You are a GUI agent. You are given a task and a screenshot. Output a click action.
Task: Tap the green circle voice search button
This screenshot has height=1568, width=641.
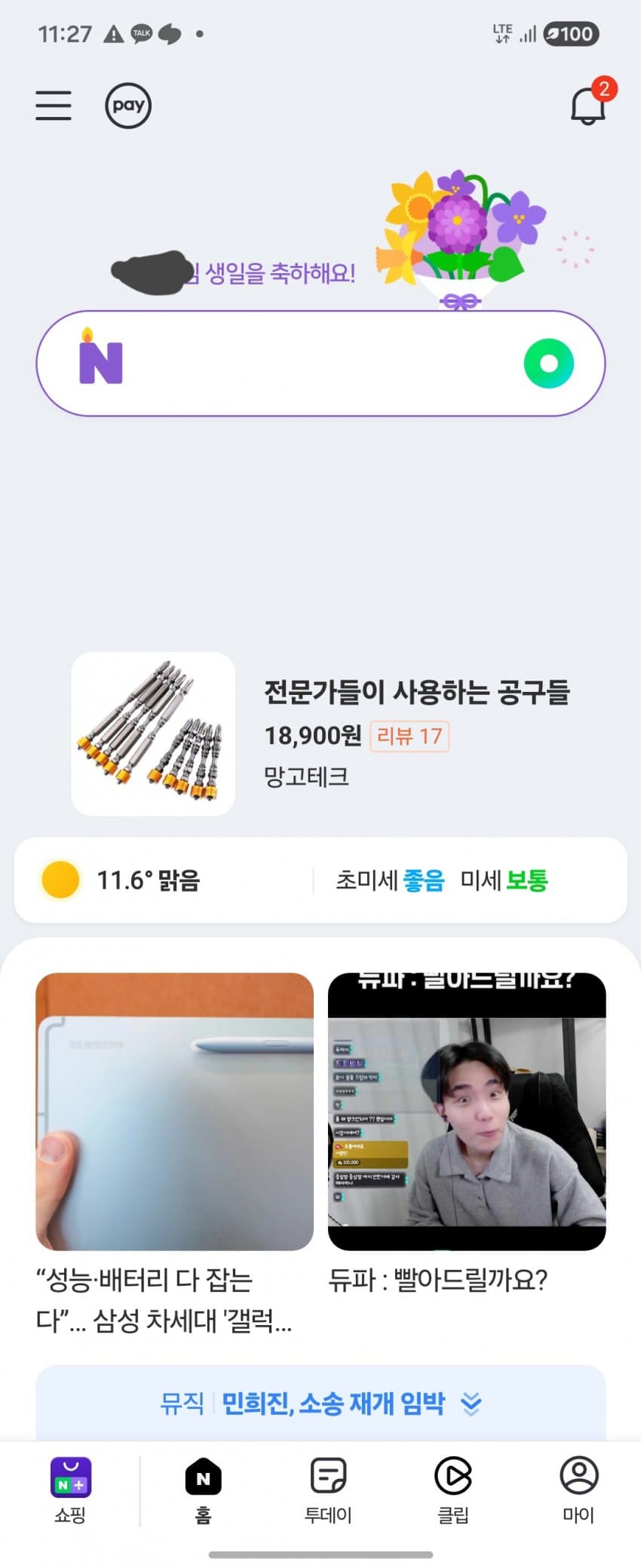(x=548, y=363)
